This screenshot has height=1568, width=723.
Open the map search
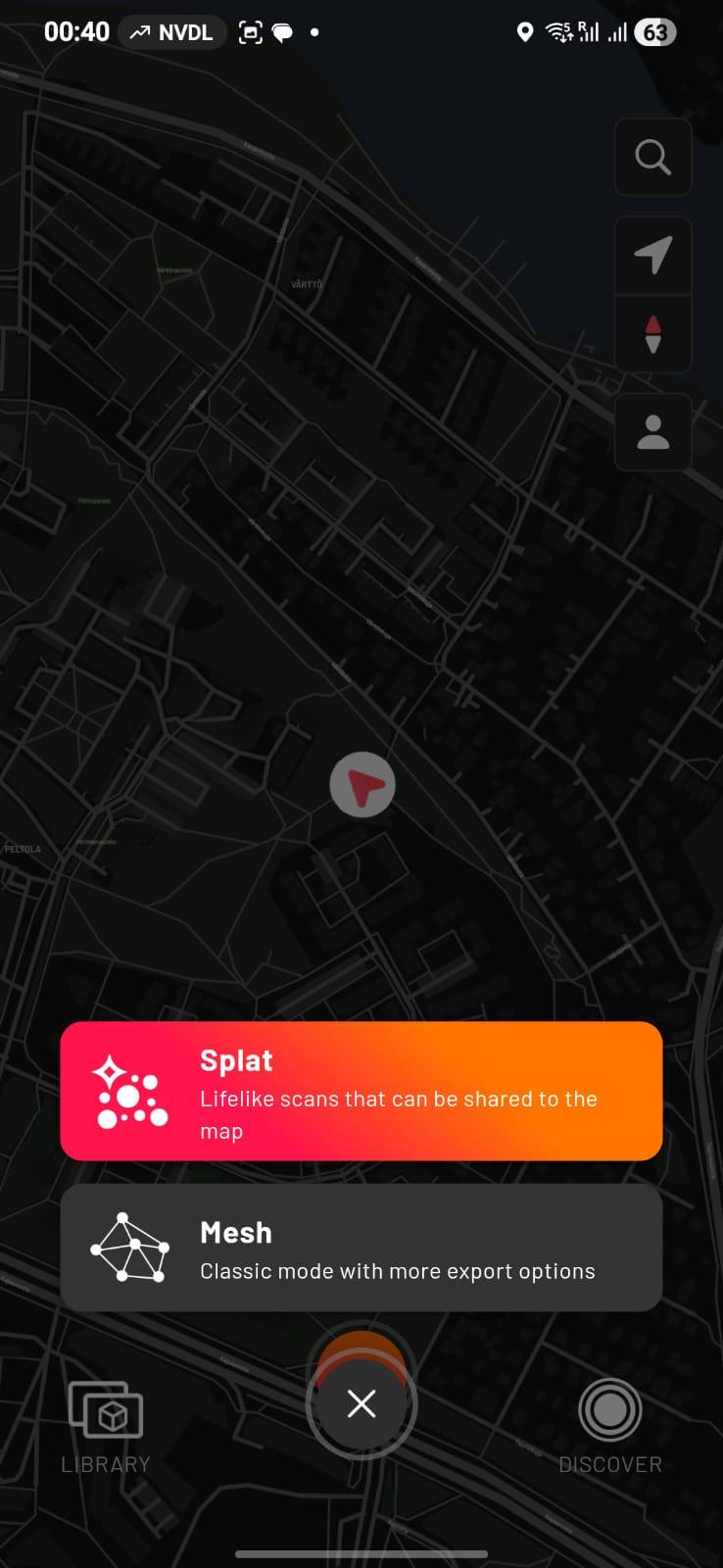(x=652, y=157)
